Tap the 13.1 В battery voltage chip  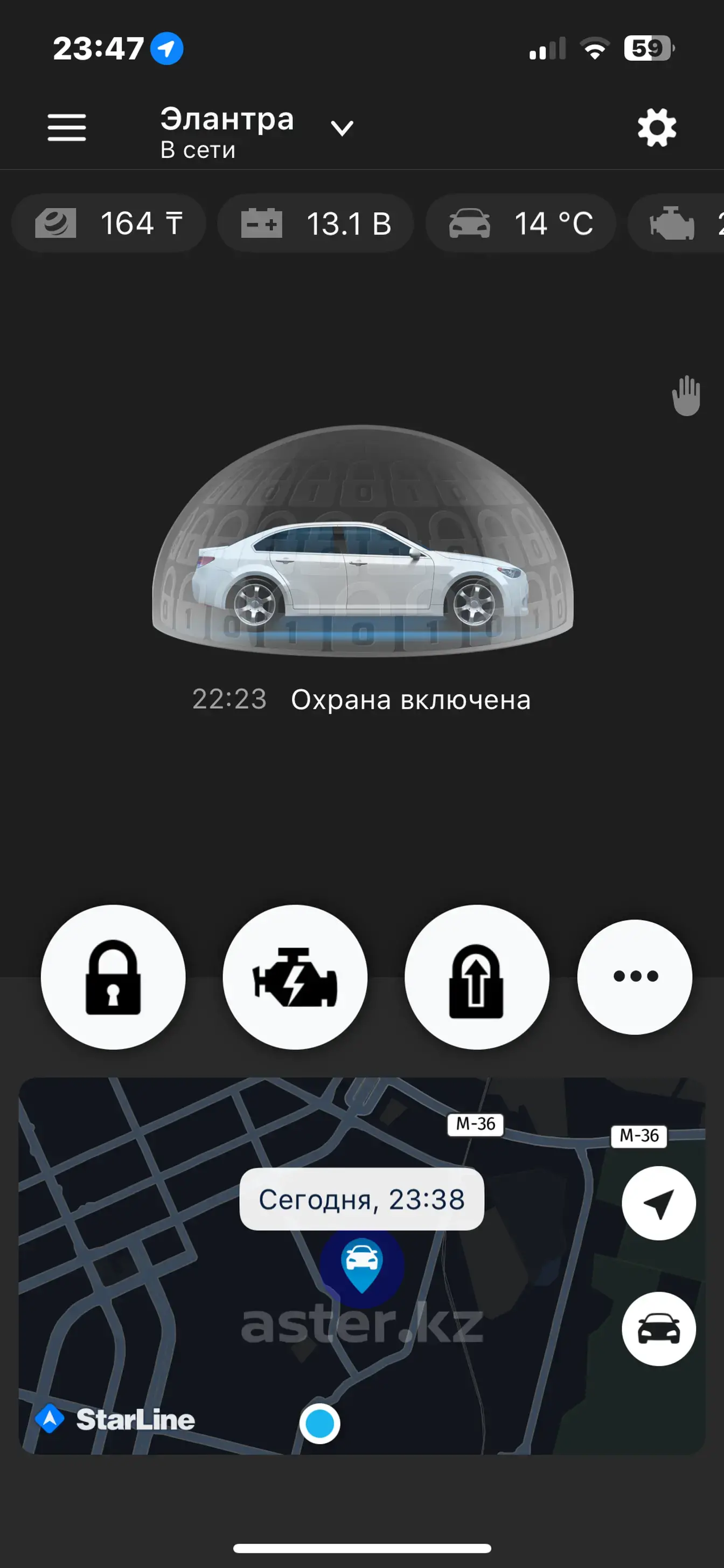316,223
